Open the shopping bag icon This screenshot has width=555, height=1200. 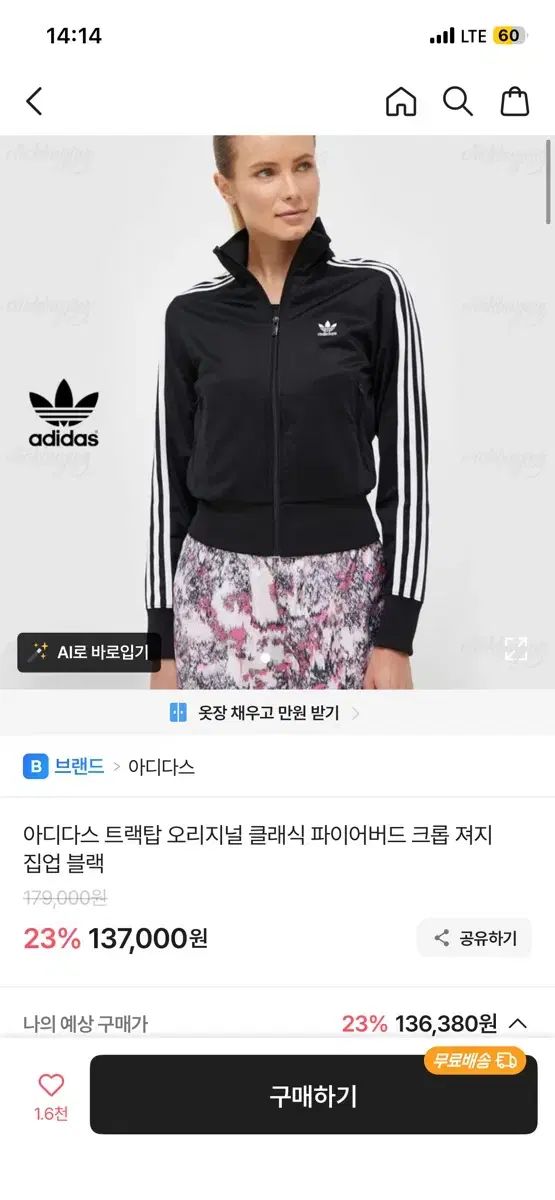(515, 101)
